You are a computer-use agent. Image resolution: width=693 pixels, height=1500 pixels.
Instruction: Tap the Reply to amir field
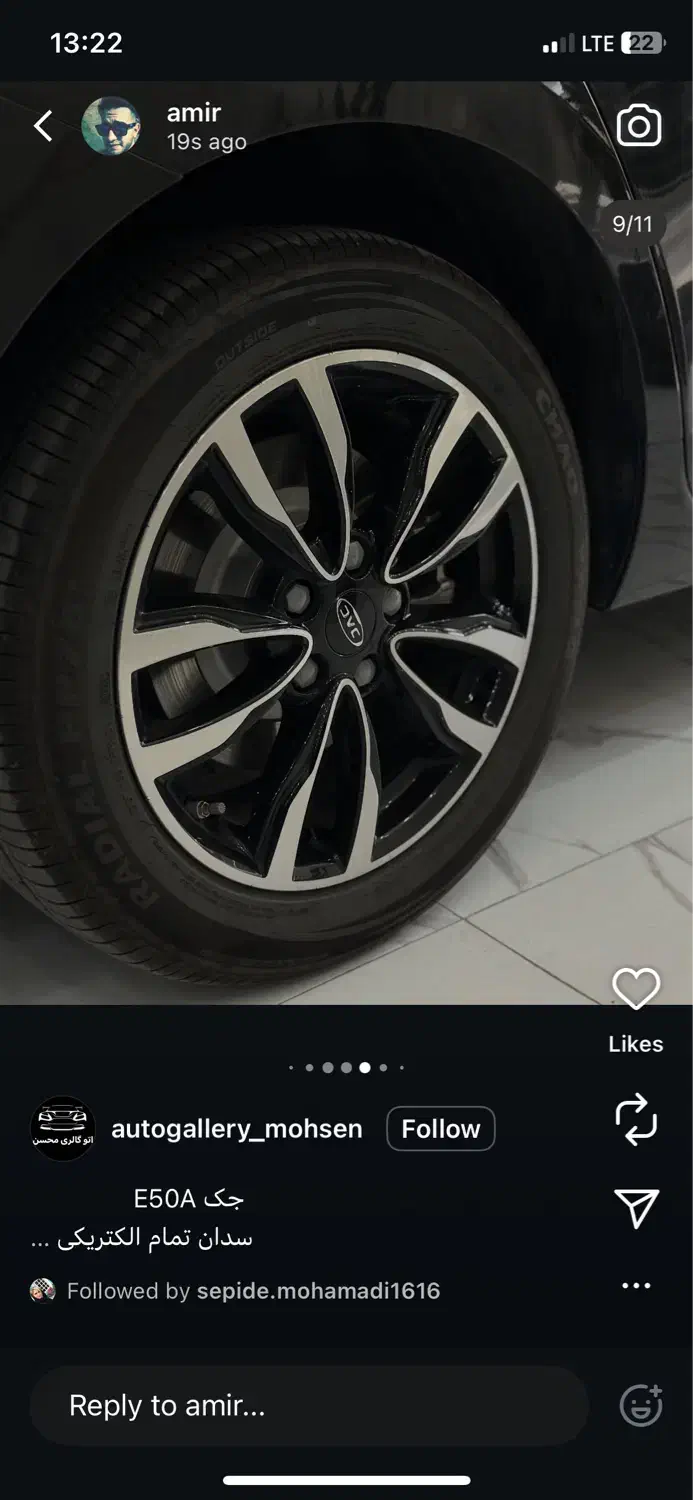click(308, 1406)
